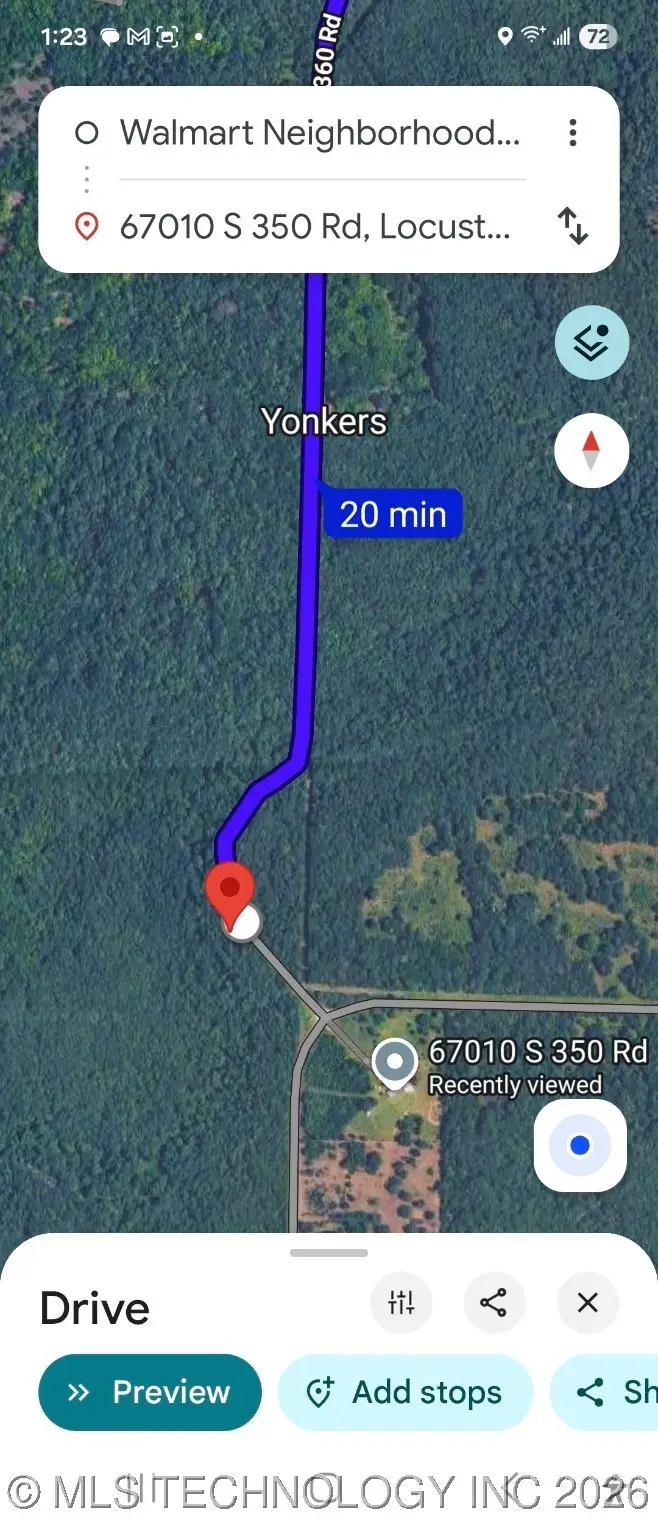The image size is (658, 1536).
Task: Center map on my current location
Action: pos(580,1145)
